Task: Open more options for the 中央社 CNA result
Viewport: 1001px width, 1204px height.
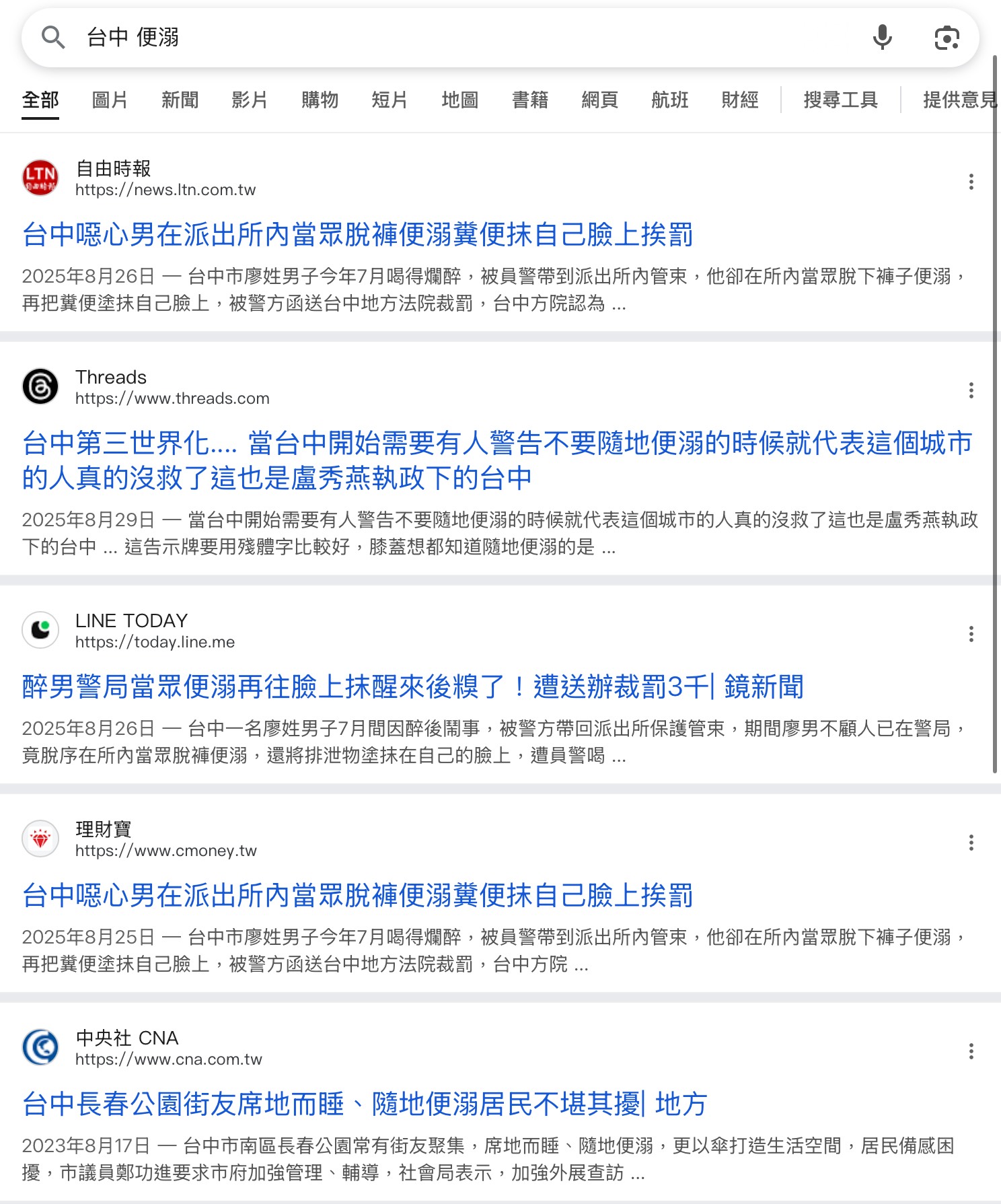Action: click(971, 1051)
